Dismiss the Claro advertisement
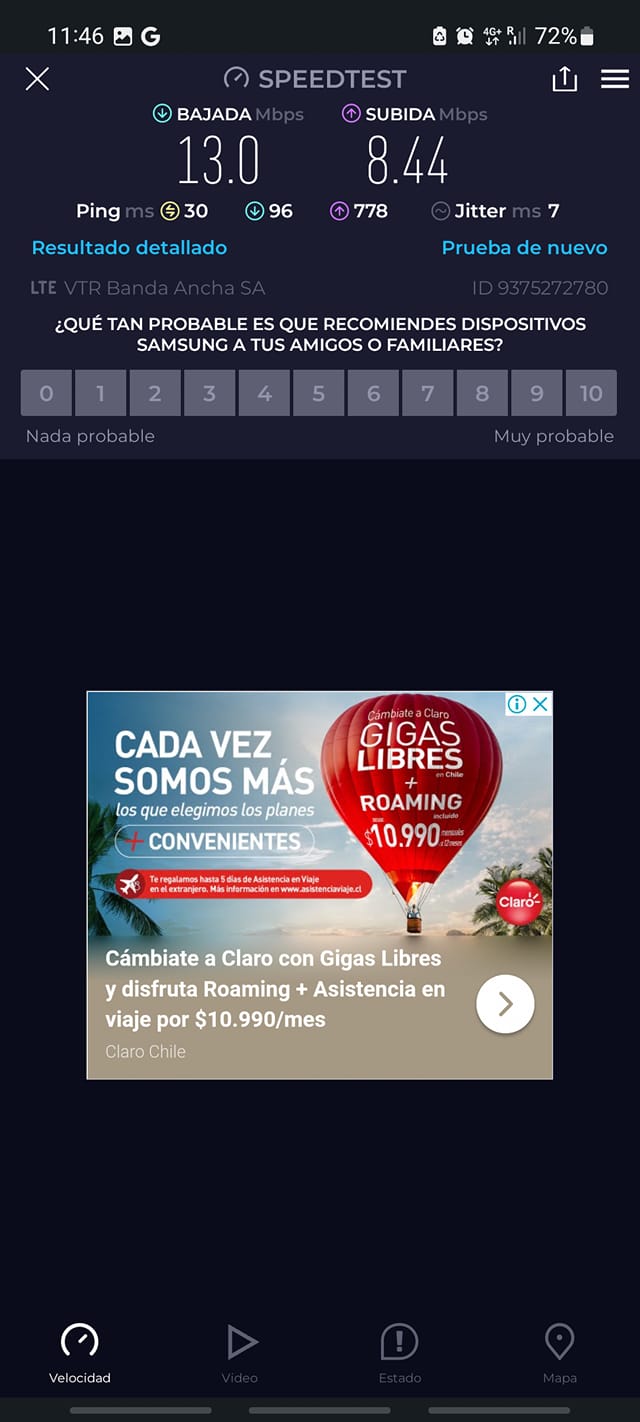The image size is (640, 1422). [540, 704]
